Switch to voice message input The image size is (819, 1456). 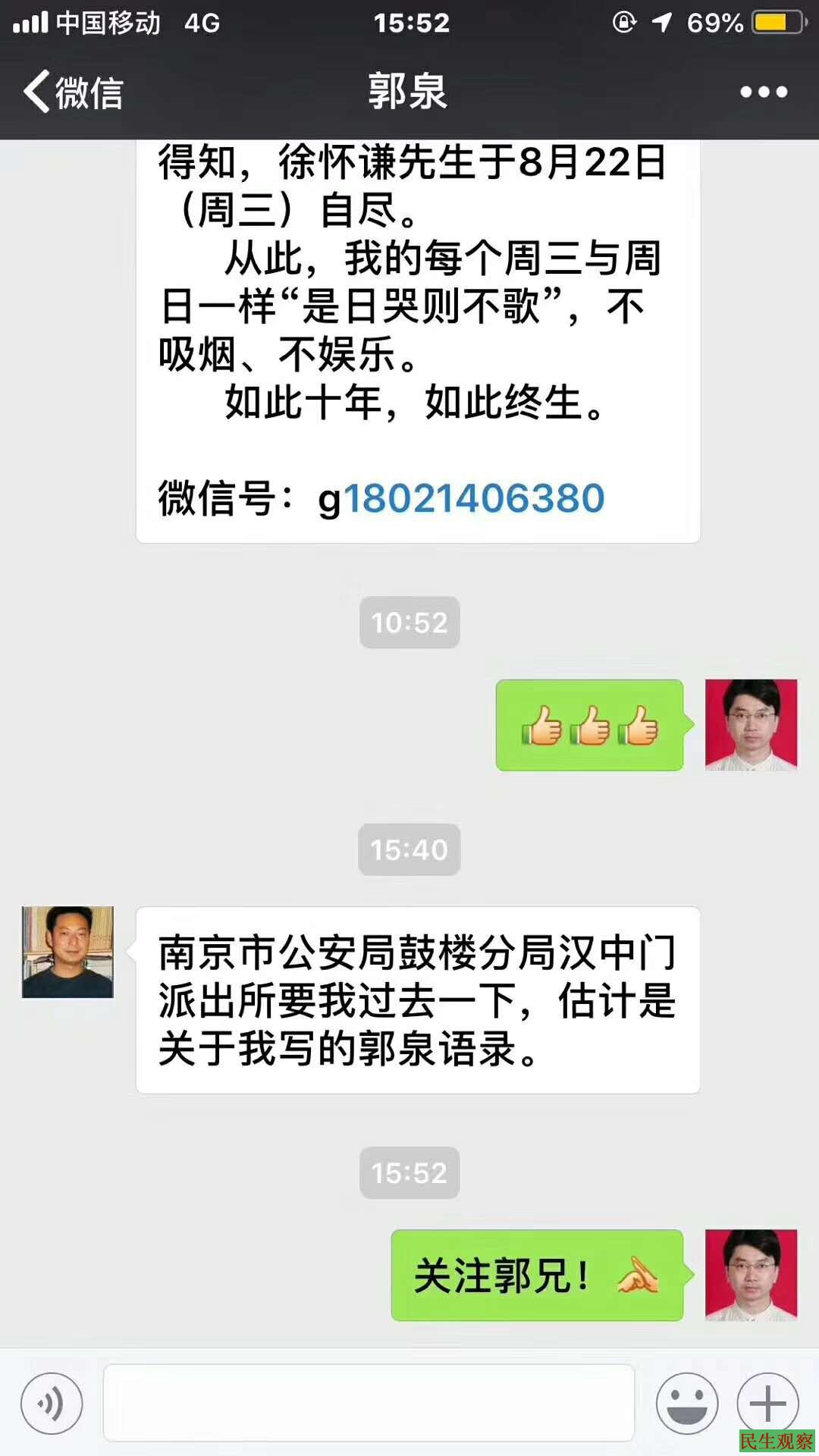point(52,1404)
